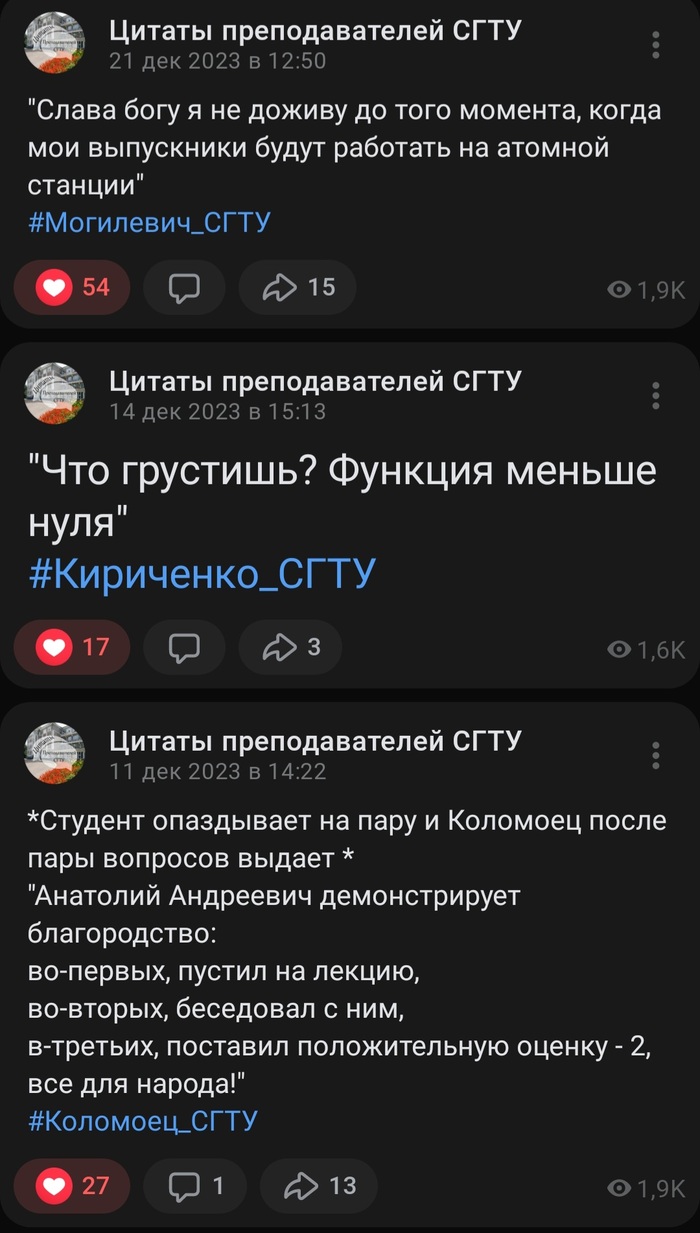Like the post tagged #Кириченко_СГТУ
This screenshot has height=1233, width=700.
[x=72, y=648]
